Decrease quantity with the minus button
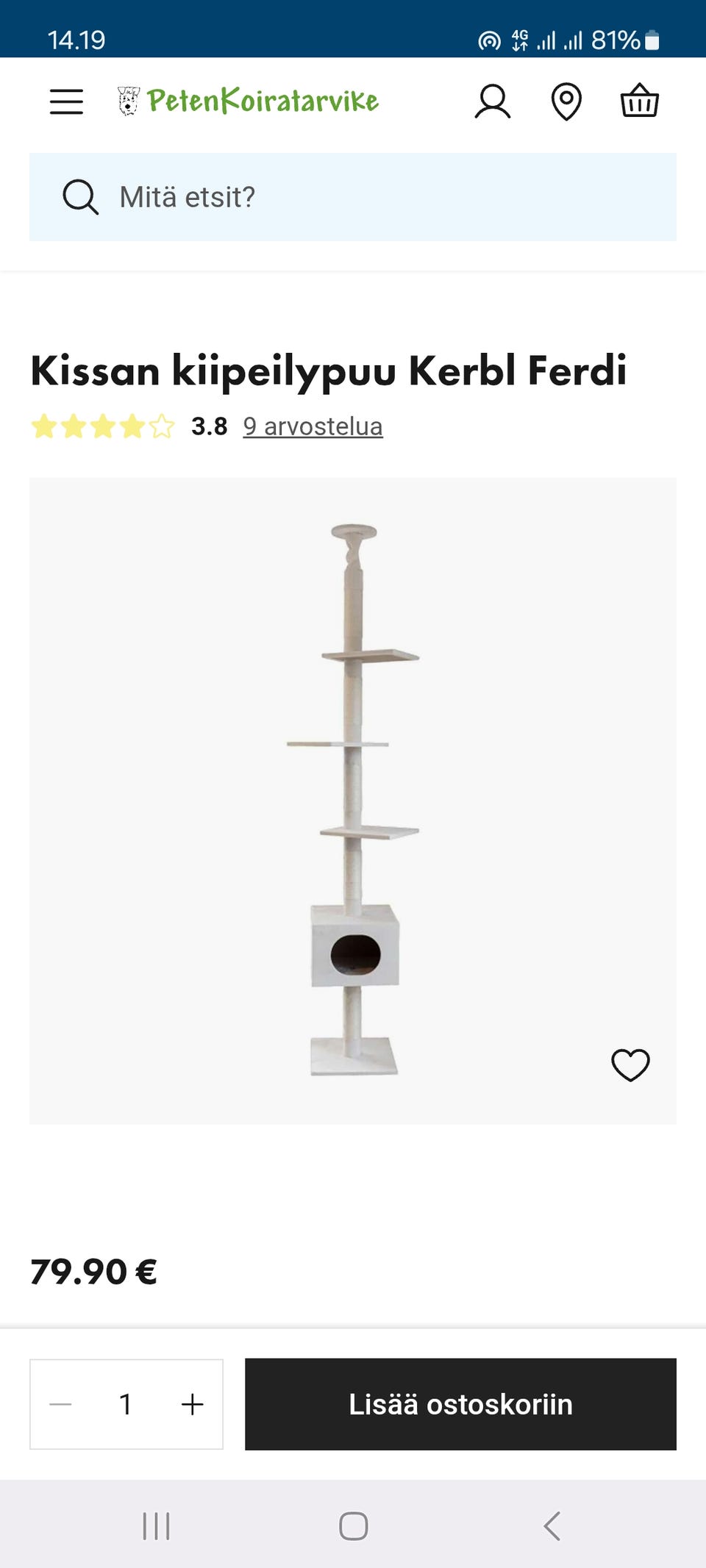 [x=60, y=1404]
